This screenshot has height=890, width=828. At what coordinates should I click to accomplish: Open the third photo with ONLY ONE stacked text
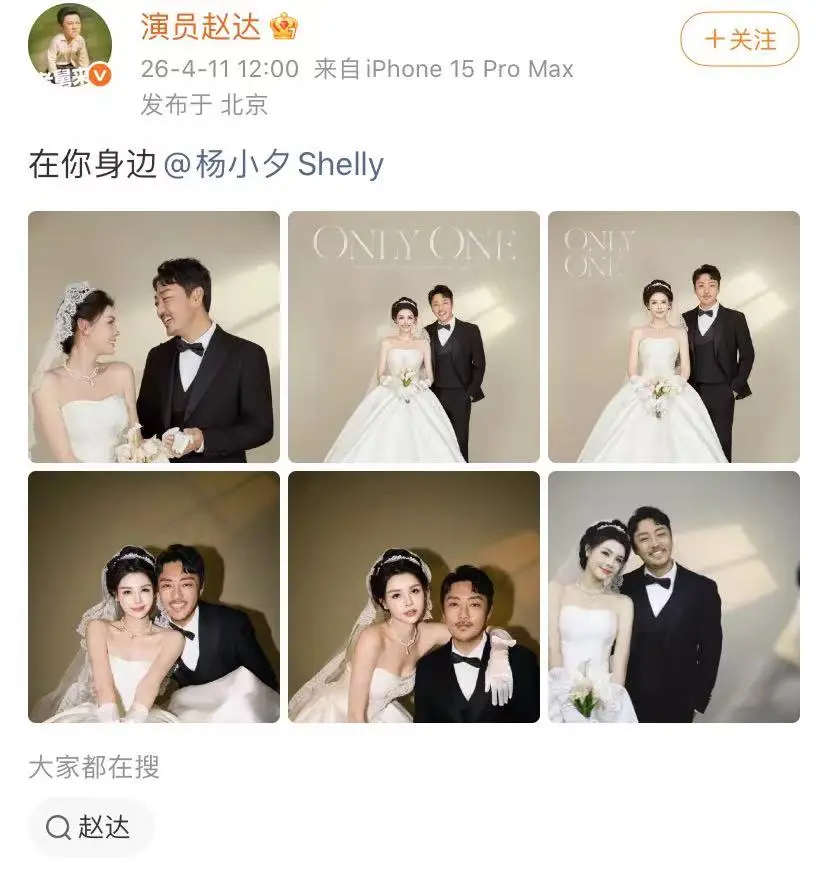click(673, 337)
